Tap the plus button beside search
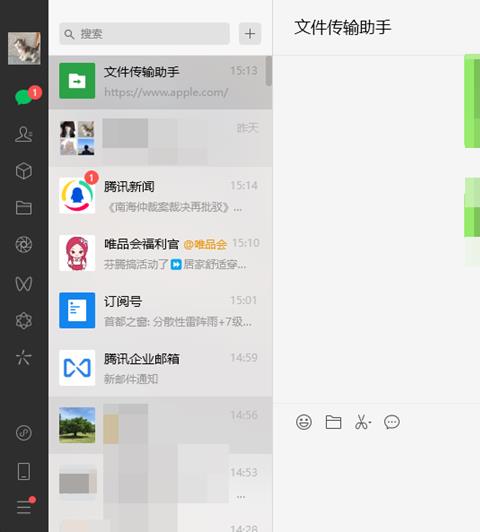The width and height of the screenshot is (480, 532). click(250, 34)
